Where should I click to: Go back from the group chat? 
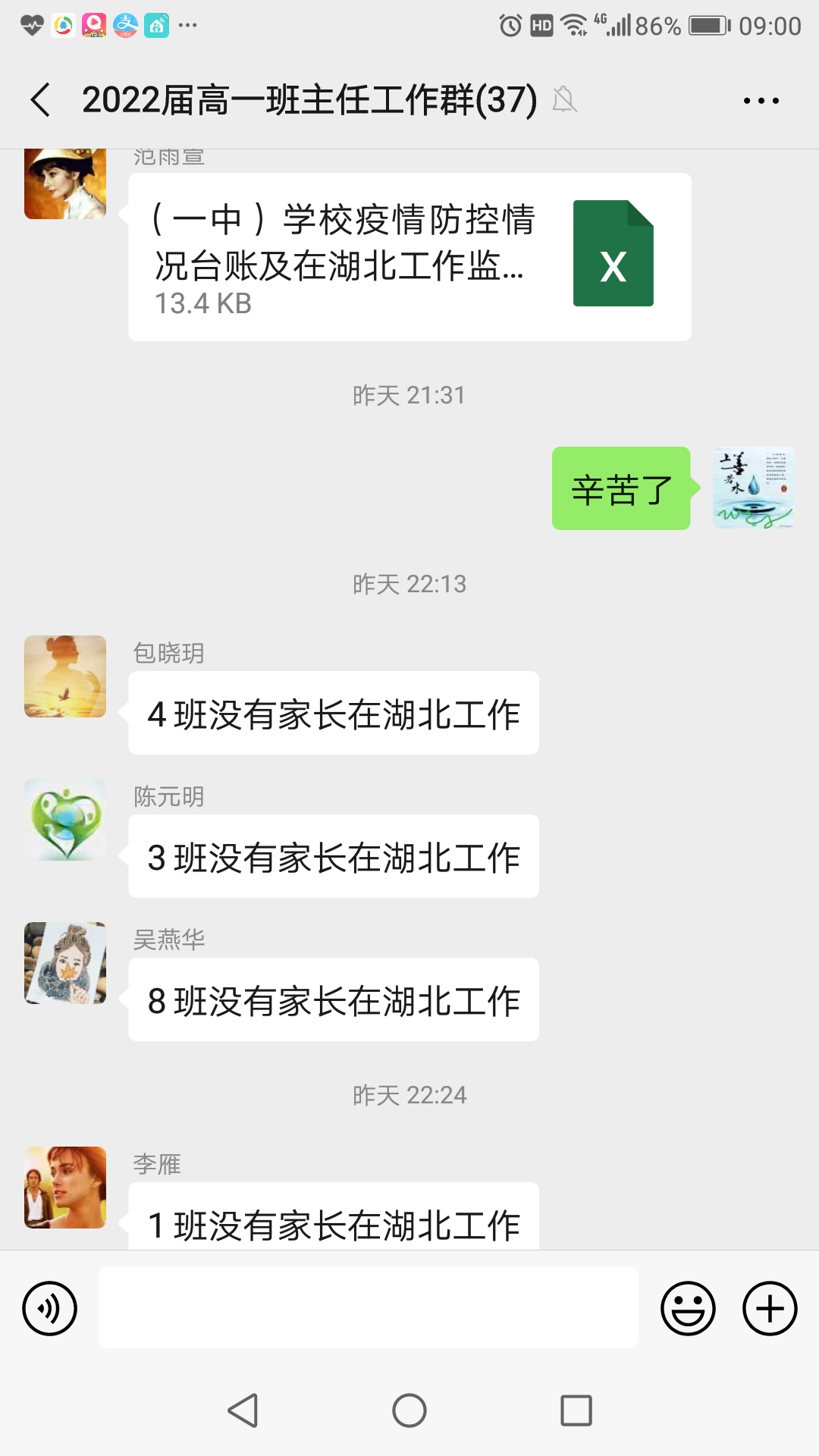[x=40, y=100]
